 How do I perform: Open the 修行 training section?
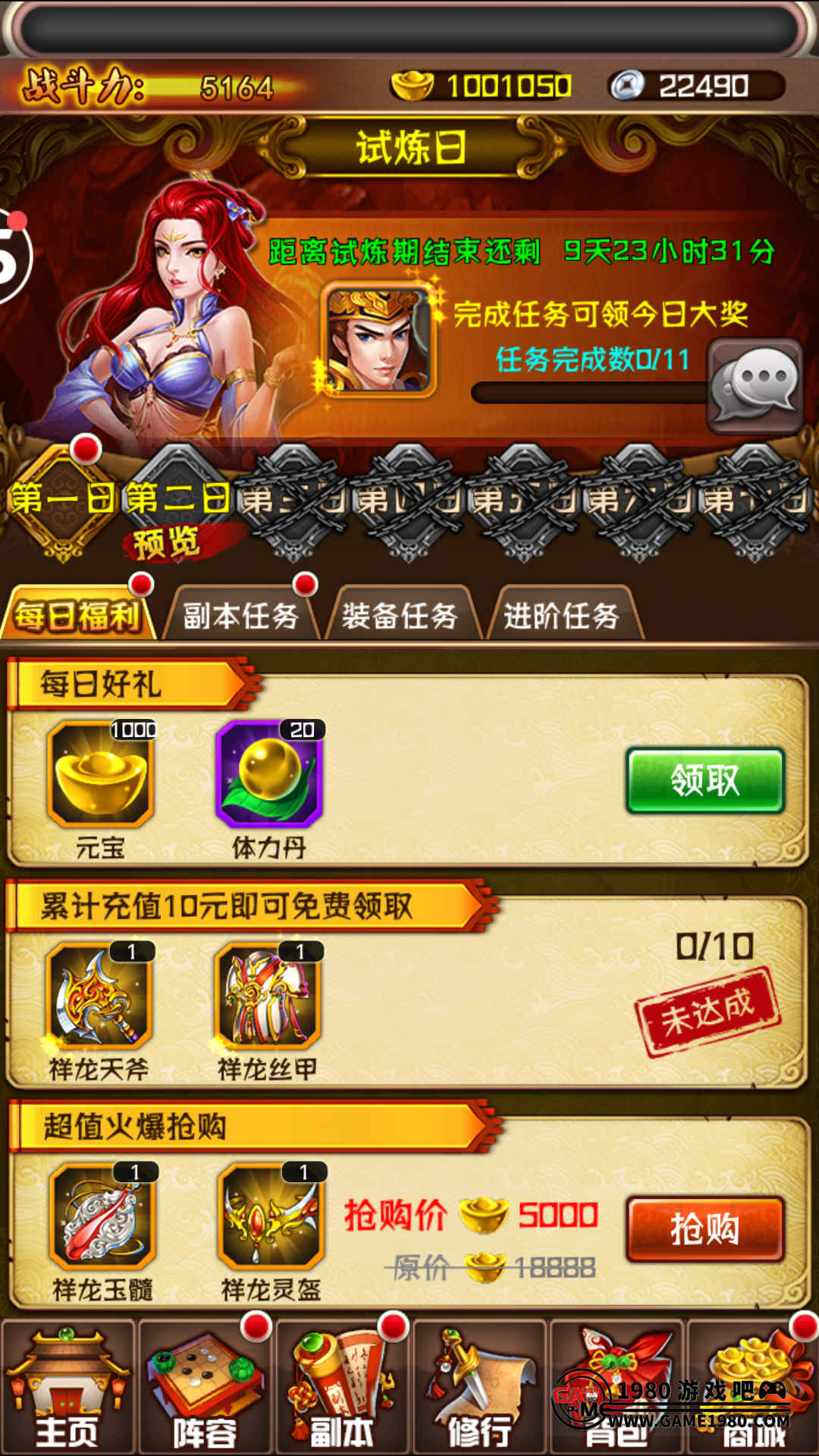point(479,1388)
